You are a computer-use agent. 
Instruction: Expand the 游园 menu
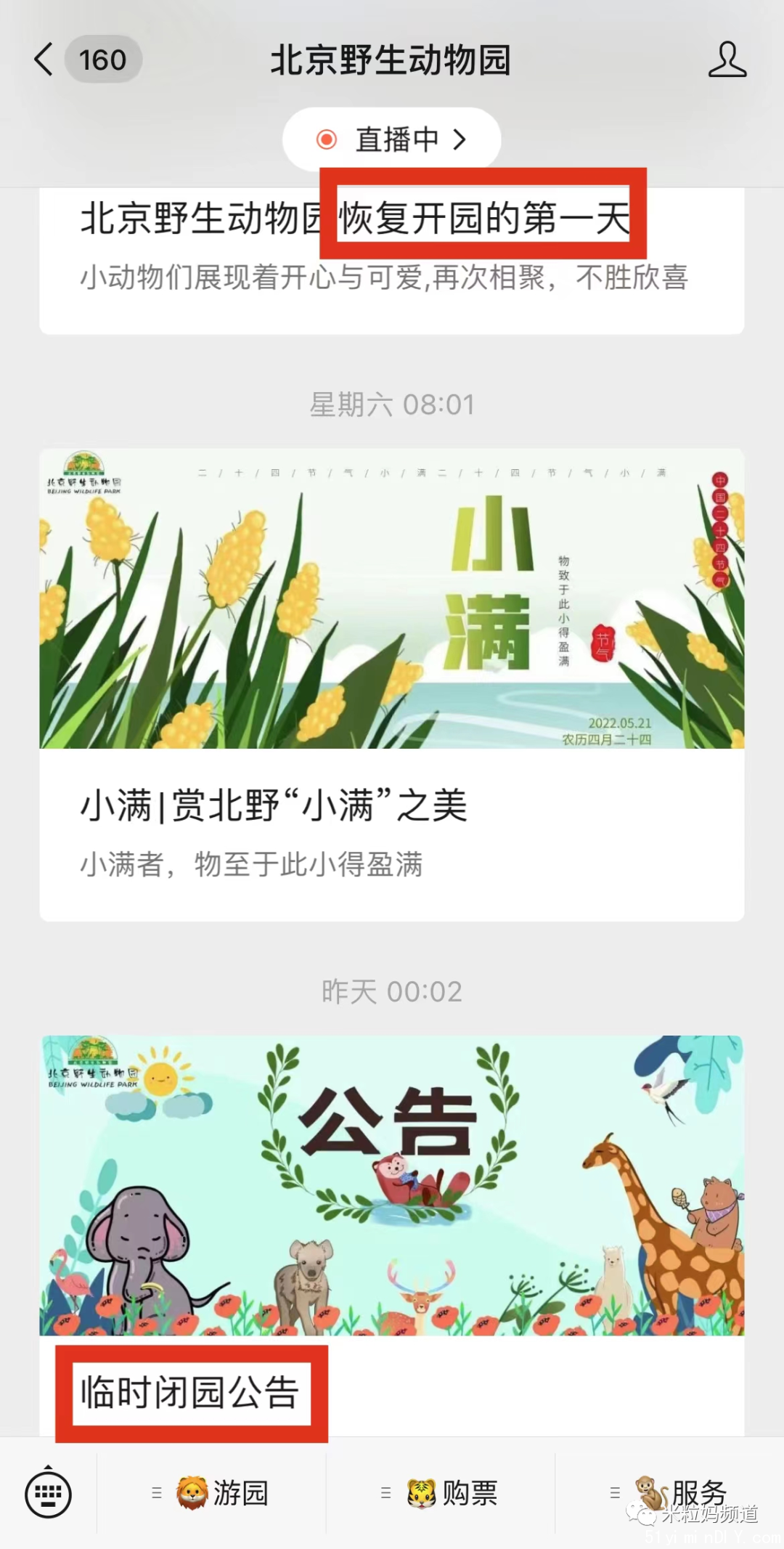pos(211,1493)
